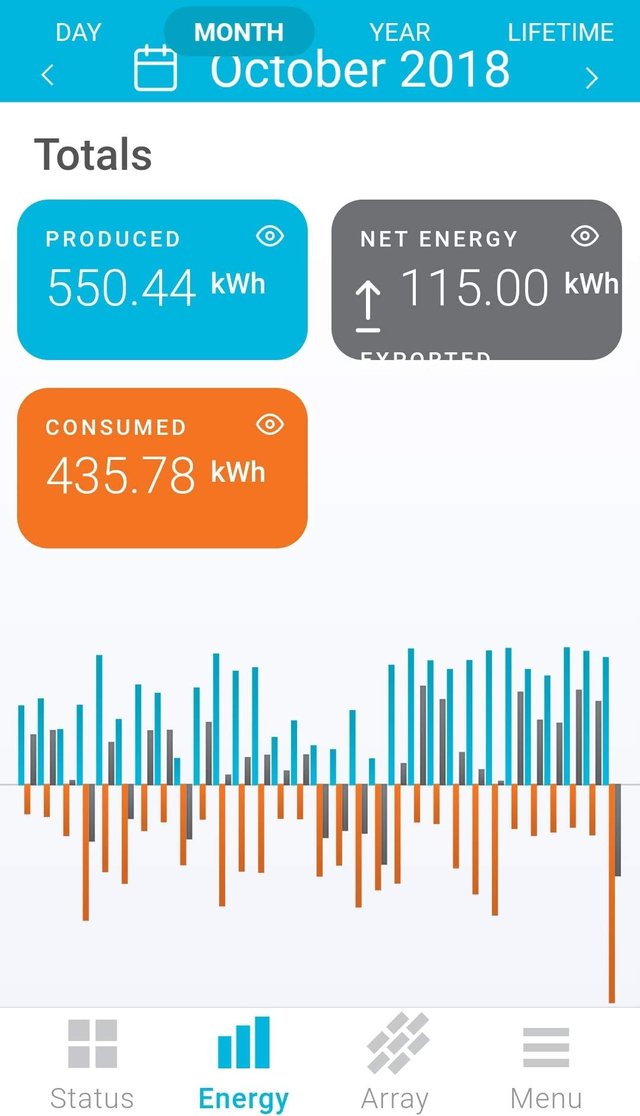Viewport: 640px width, 1116px height.
Task: Toggle visibility of Produced energy
Action: [x=270, y=236]
